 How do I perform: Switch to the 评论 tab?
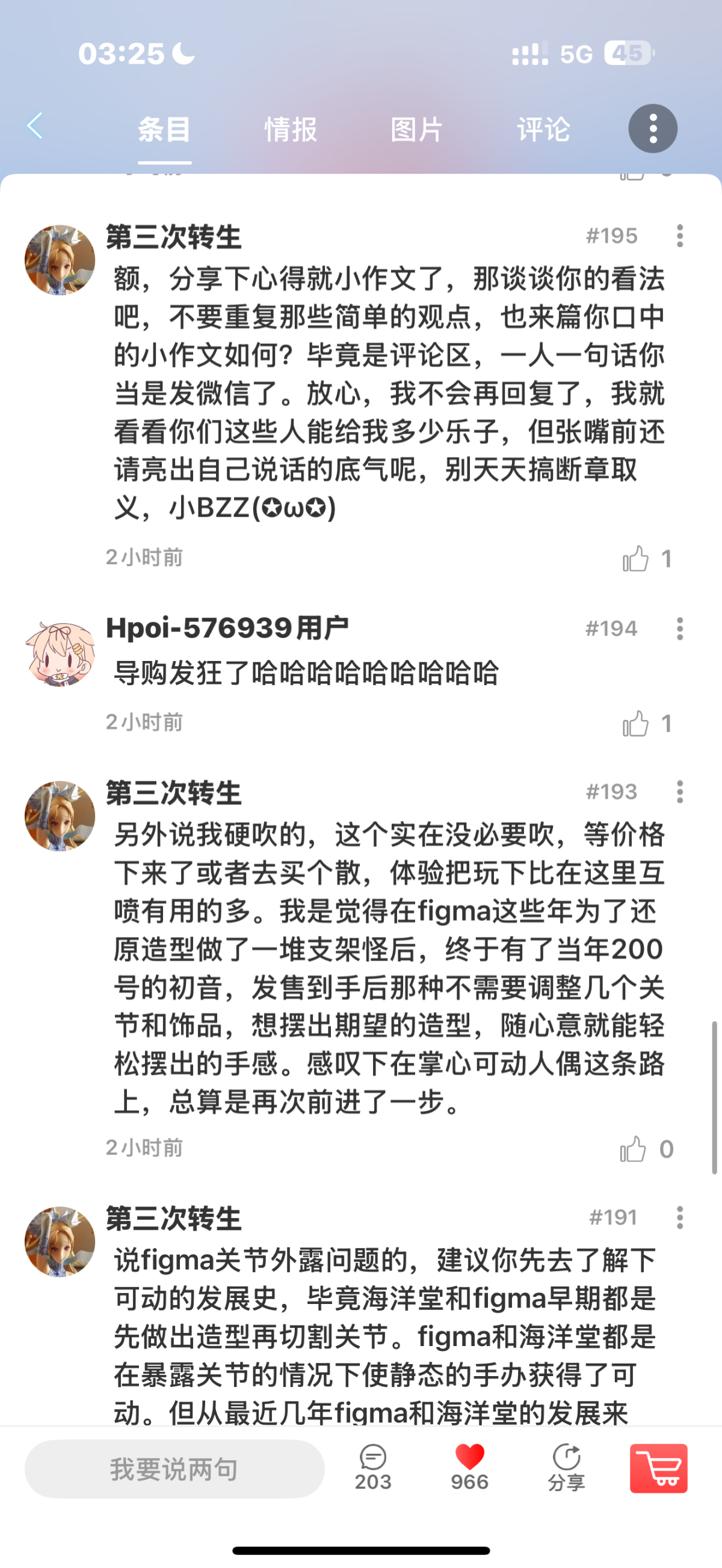pyautogui.click(x=543, y=130)
